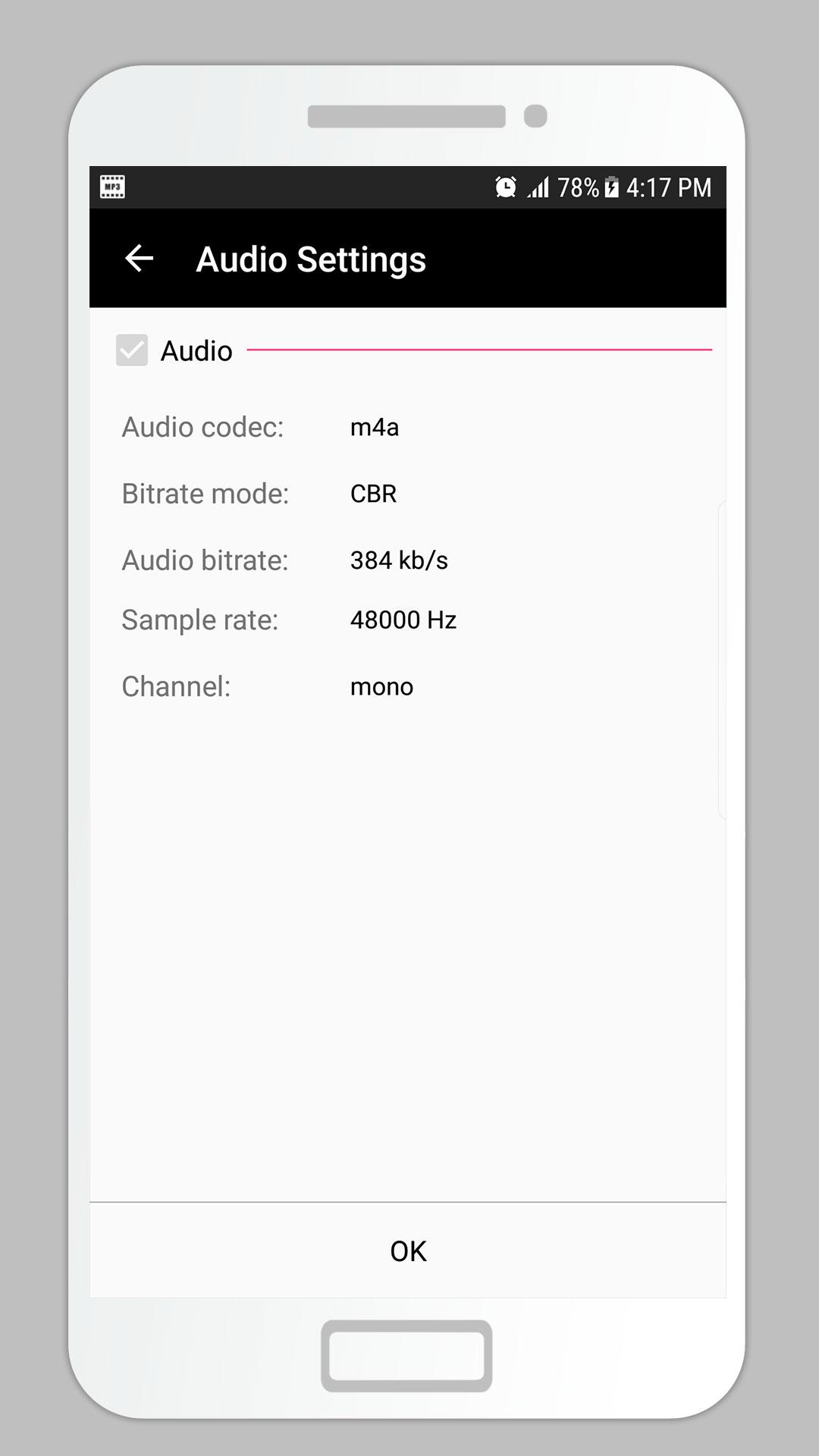
Task: Enable the Audio setting toggle
Action: (x=131, y=350)
